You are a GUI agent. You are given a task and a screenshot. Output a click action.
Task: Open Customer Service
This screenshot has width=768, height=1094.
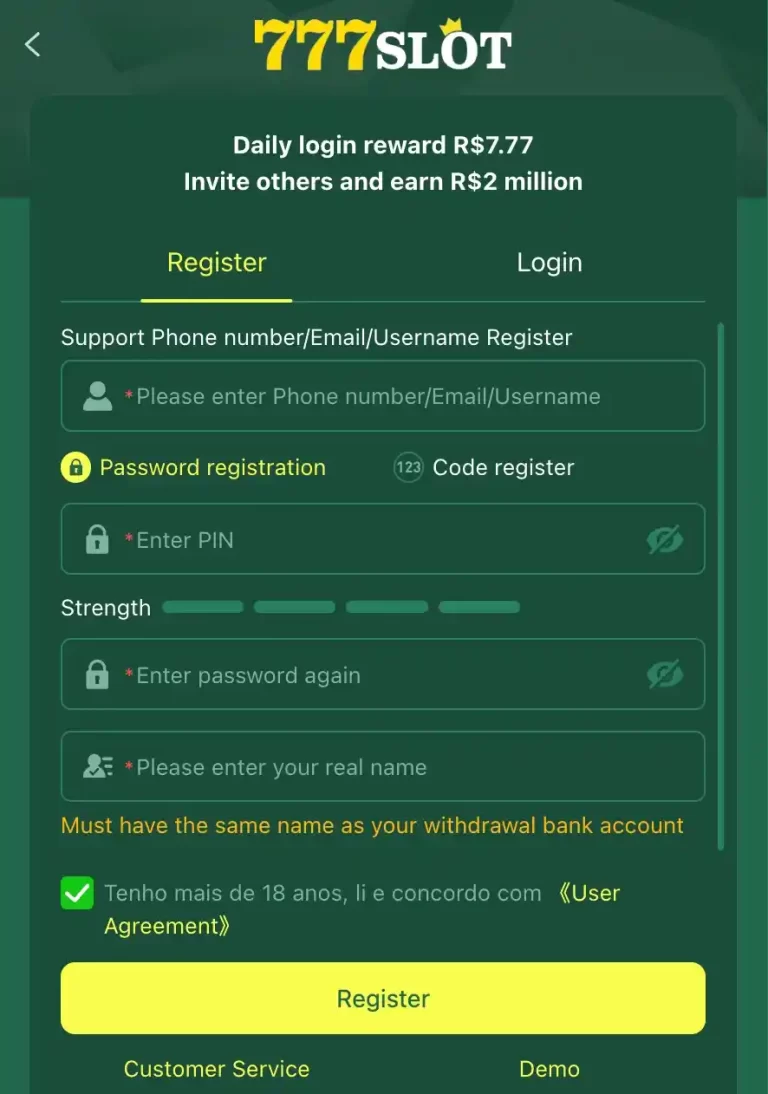click(x=217, y=1069)
